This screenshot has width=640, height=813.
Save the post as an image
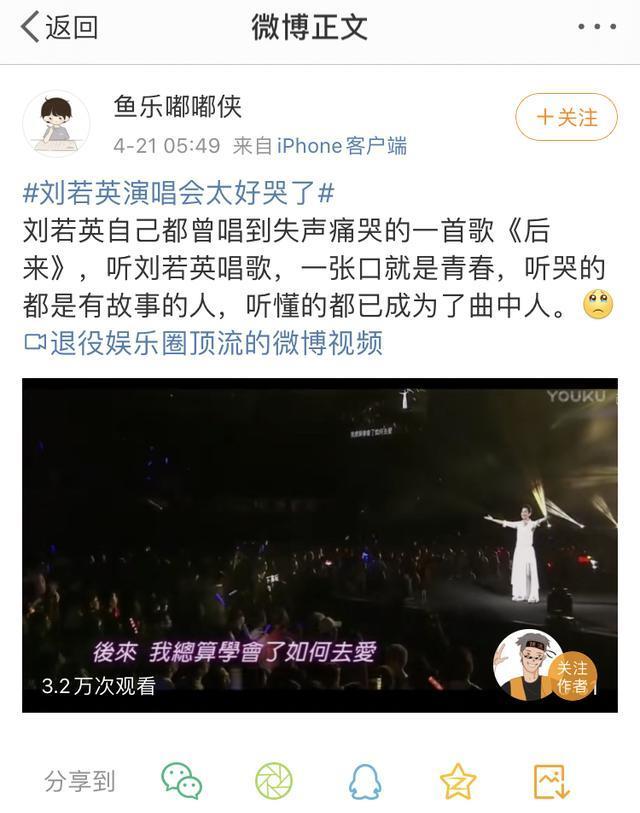click(x=550, y=781)
